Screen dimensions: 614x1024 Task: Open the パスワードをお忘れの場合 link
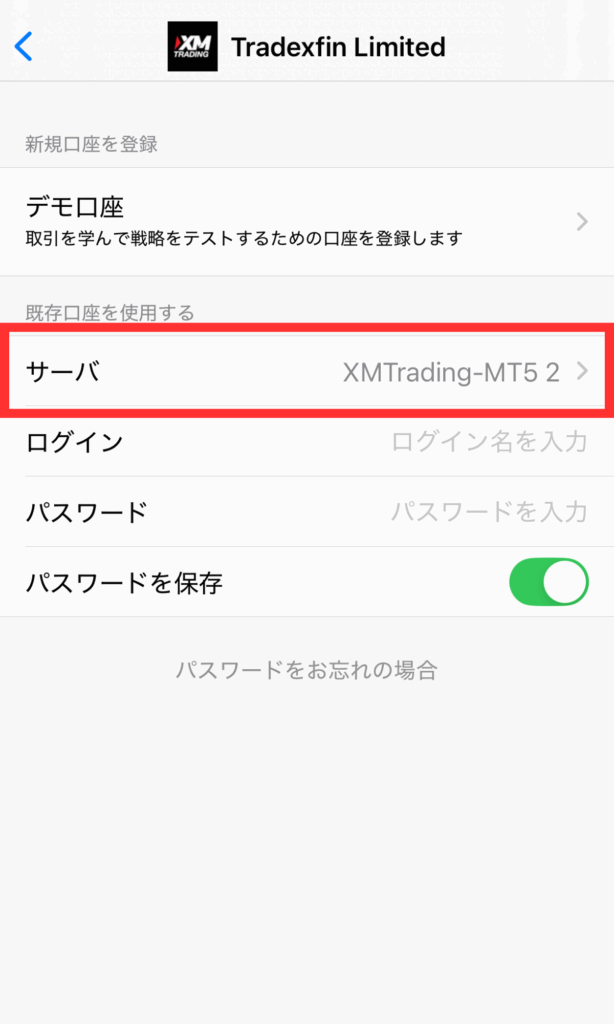(306, 670)
